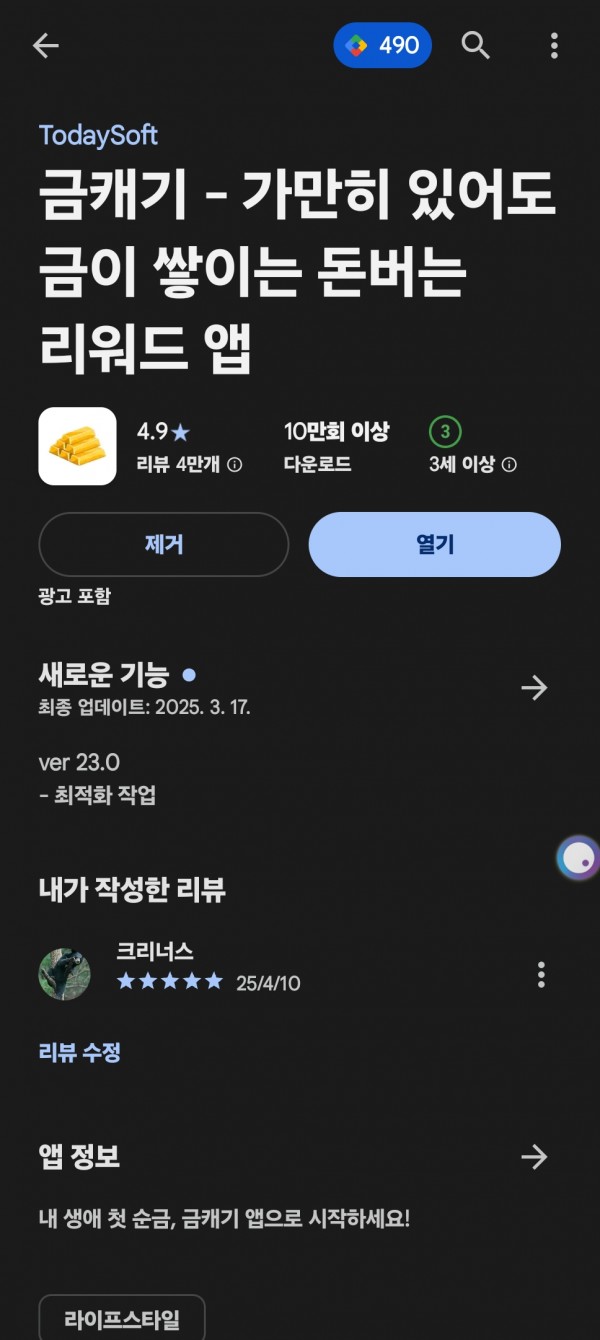
Task: Open the search magnifier icon
Action: tap(476, 45)
